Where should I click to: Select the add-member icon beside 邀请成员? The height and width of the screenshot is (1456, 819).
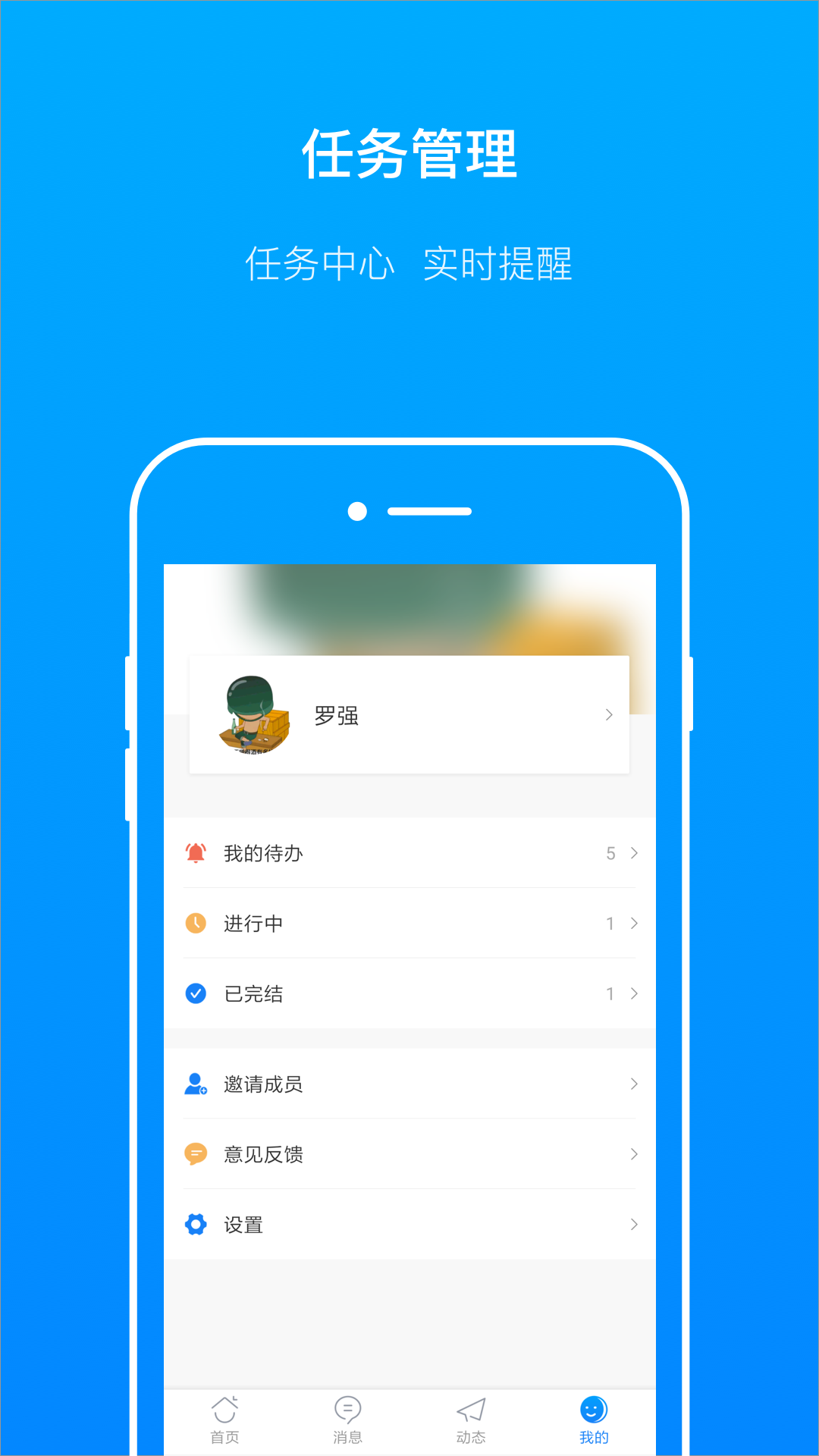click(195, 1084)
